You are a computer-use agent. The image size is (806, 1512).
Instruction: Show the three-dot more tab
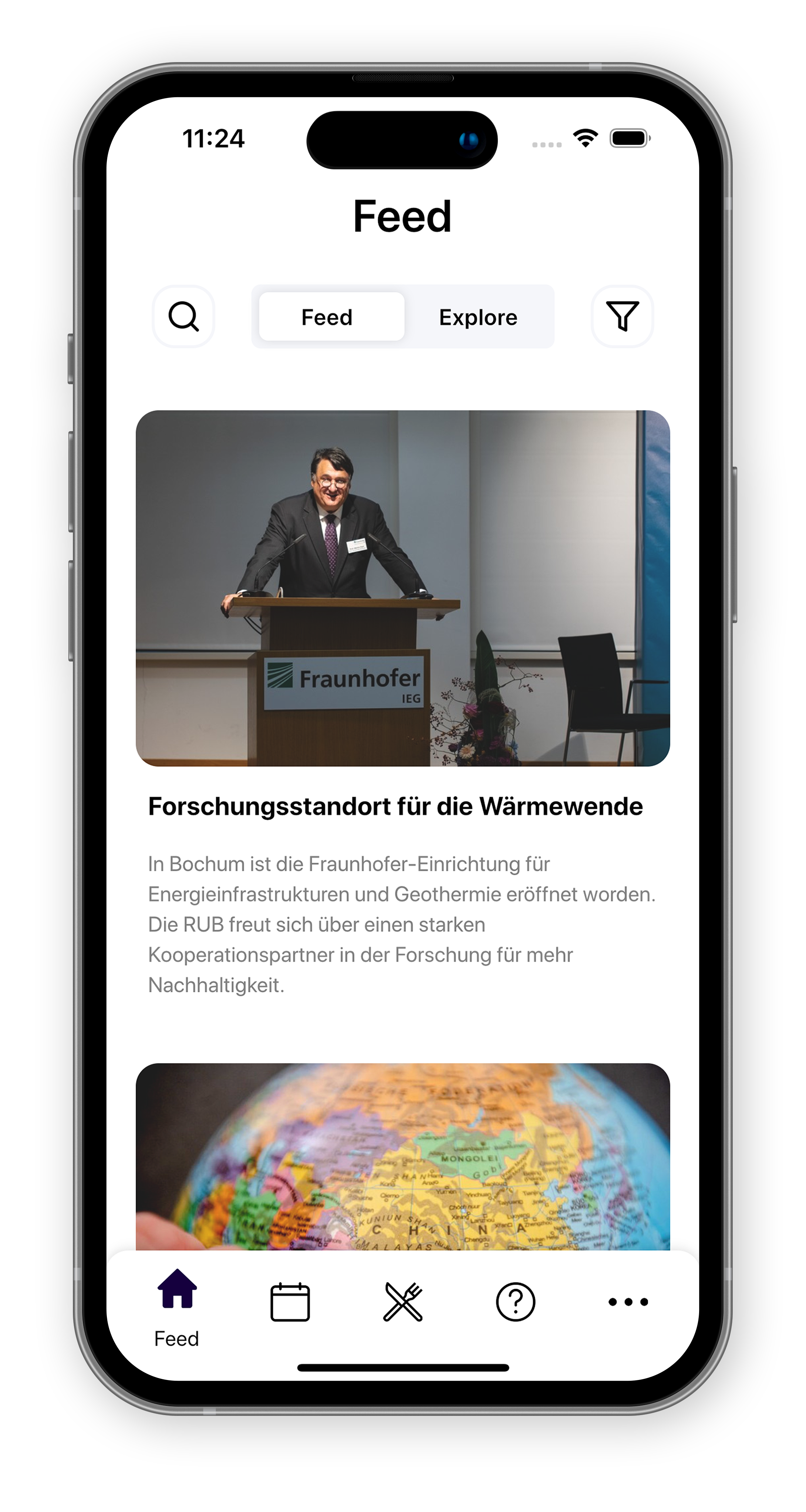click(x=628, y=1302)
